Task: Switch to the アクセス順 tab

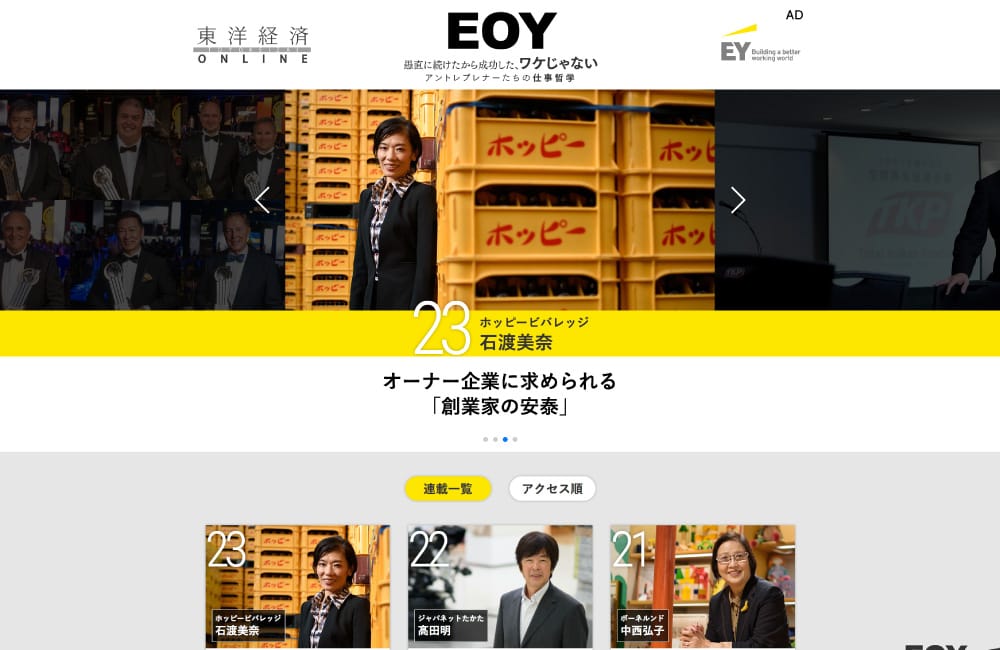Action: click(552, 489)
